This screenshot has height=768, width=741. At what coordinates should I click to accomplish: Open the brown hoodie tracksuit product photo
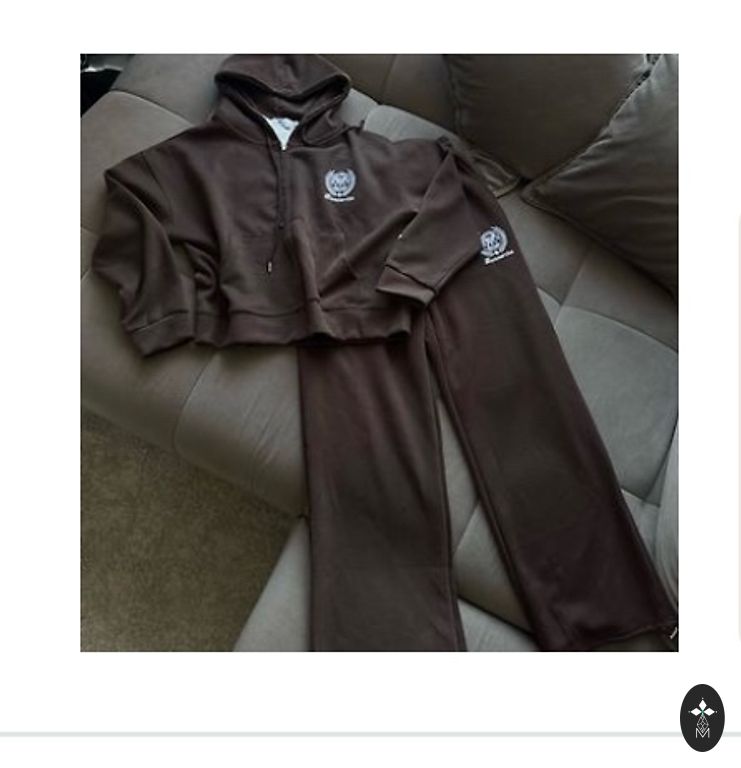pyautogui.click(x=379, y=352)
